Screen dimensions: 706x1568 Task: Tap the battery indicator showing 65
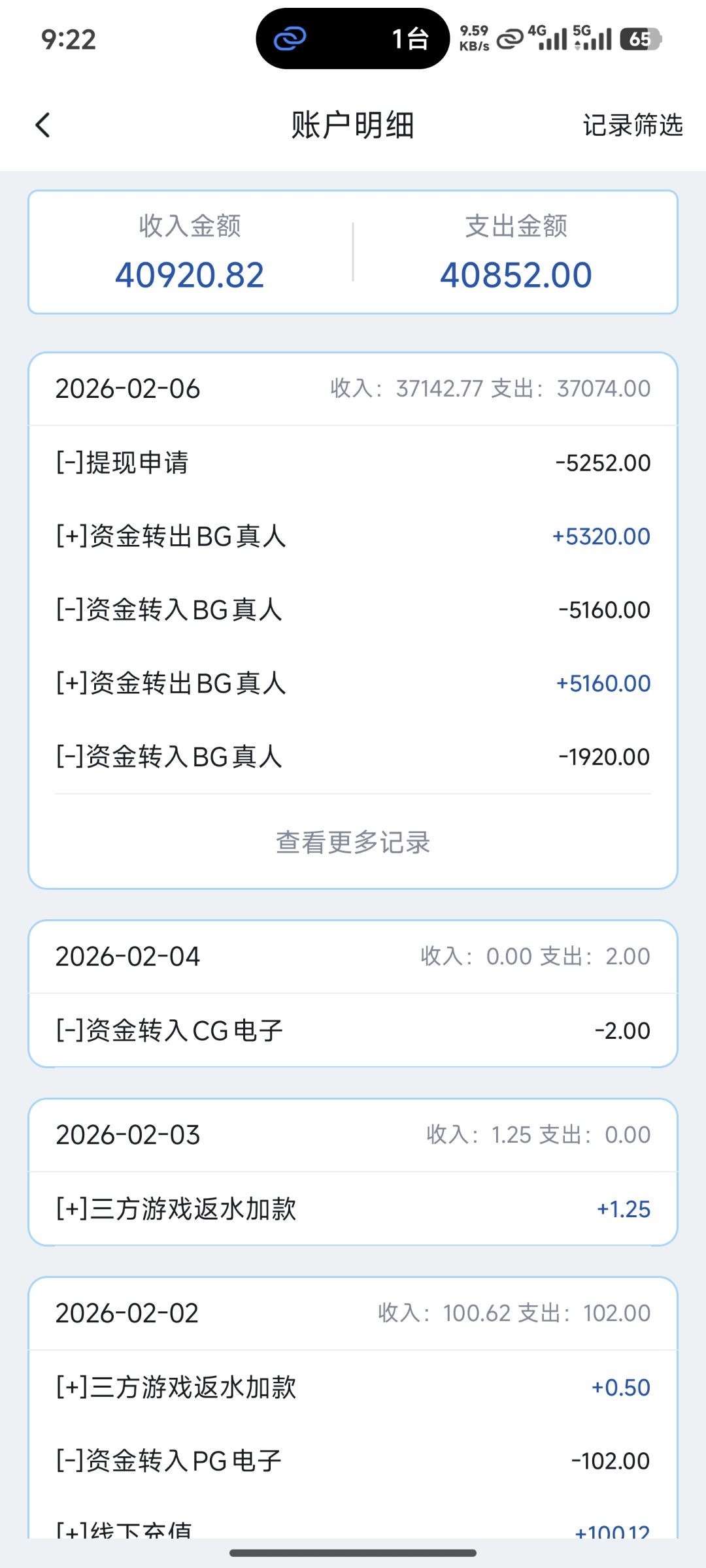click(x=642, y=39)
